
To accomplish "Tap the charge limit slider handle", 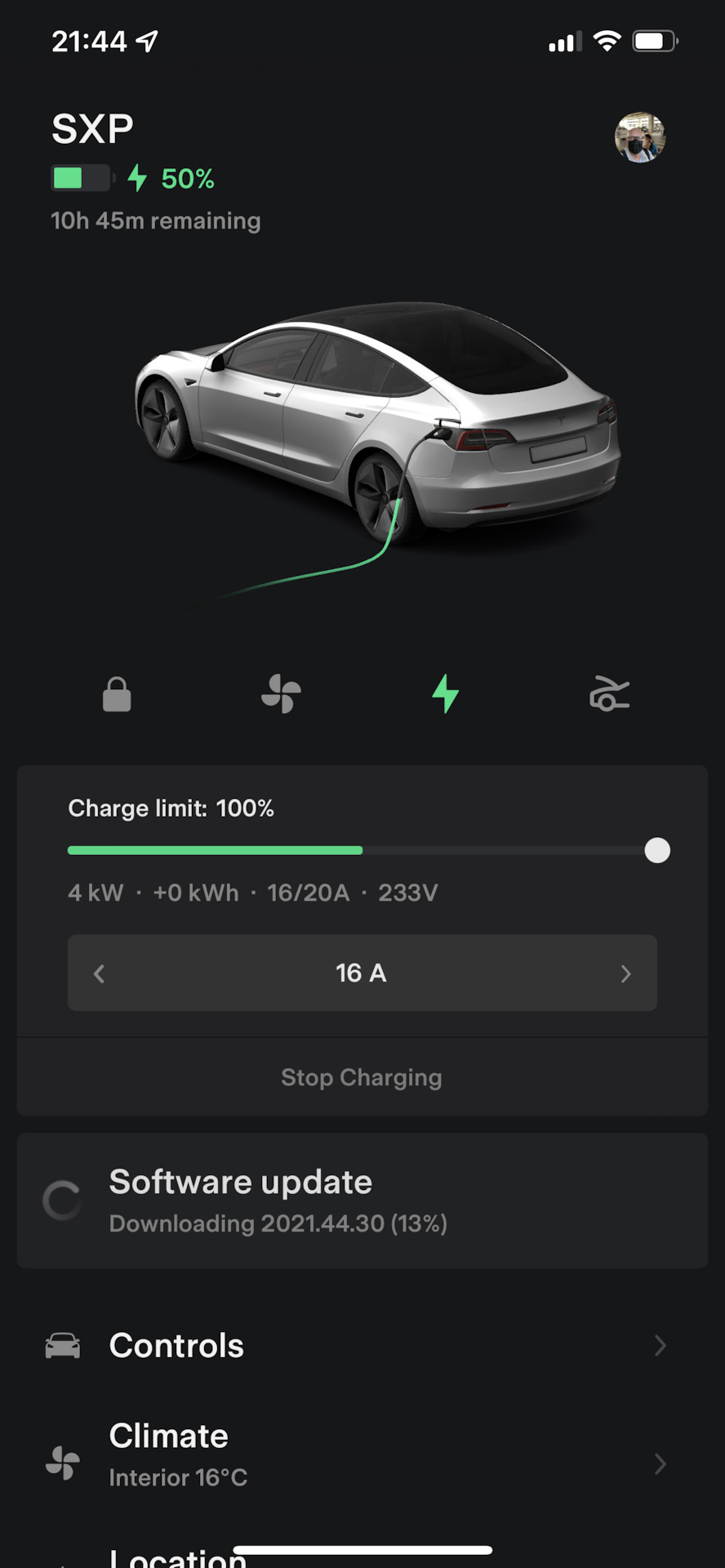I will (x=657, y=851).
